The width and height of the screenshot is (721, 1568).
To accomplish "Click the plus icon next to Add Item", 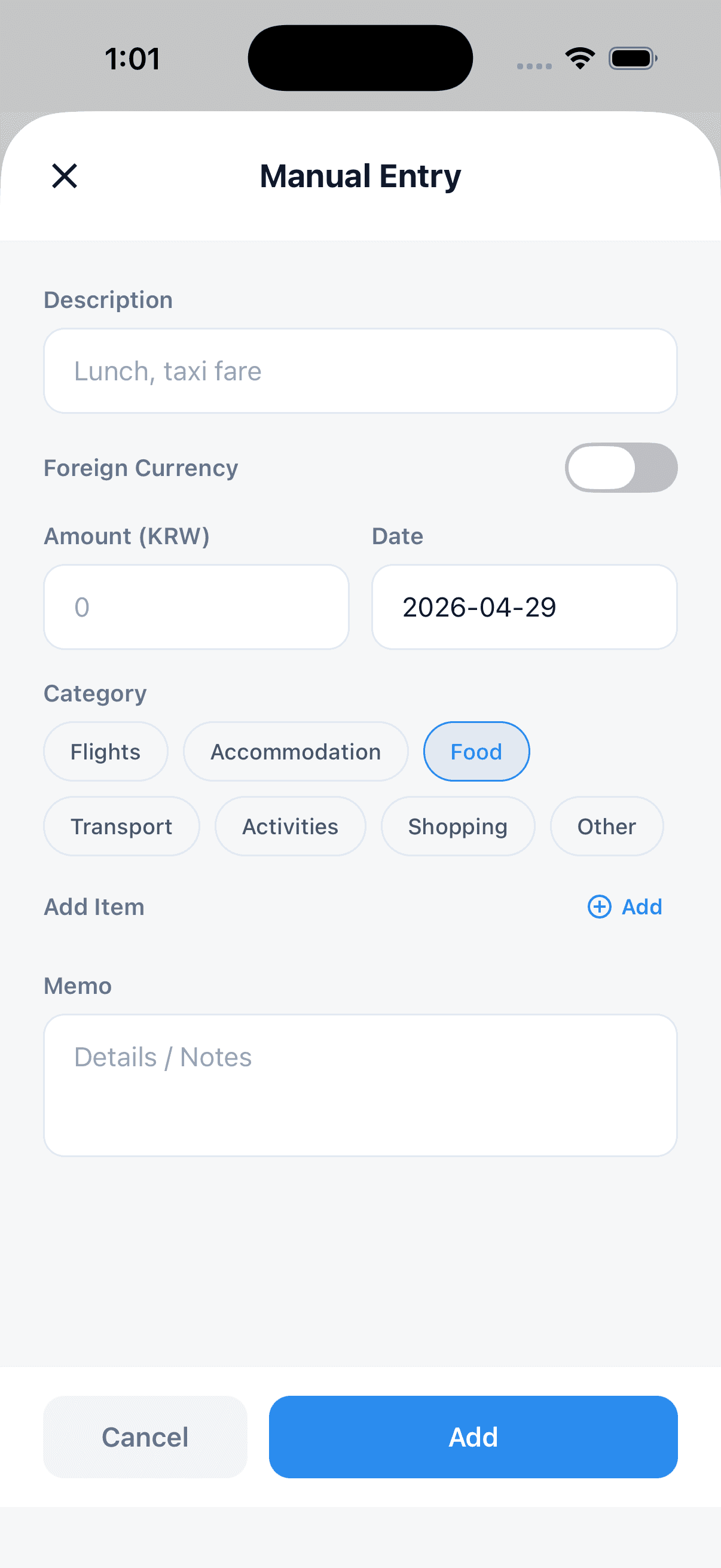I will pyautogui.click(x=600, y=907).
